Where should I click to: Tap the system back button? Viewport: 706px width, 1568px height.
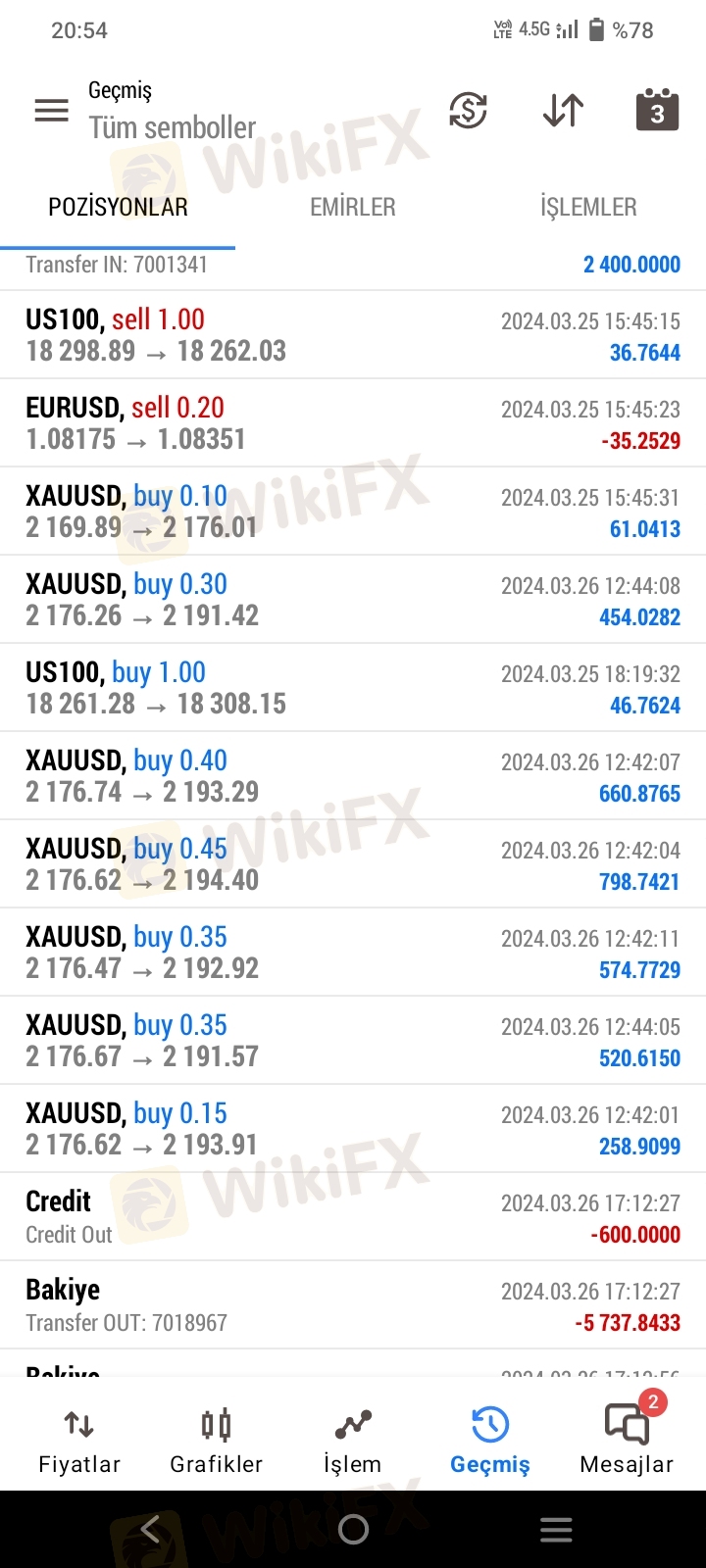(x=150, y=1530)
